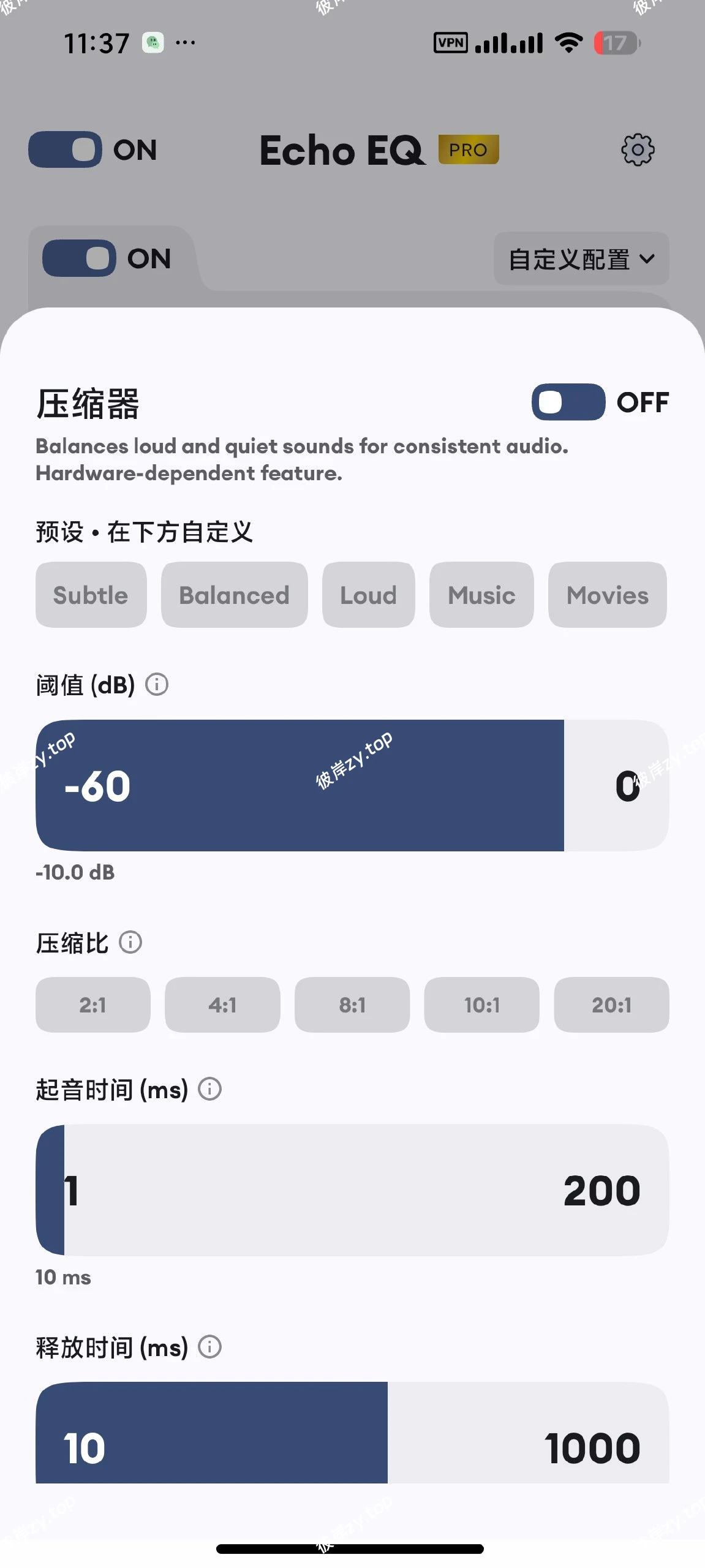The image size is (705, 1568).
Task: Turn off the main Echo EQ toggle
Action: (66, 150)
